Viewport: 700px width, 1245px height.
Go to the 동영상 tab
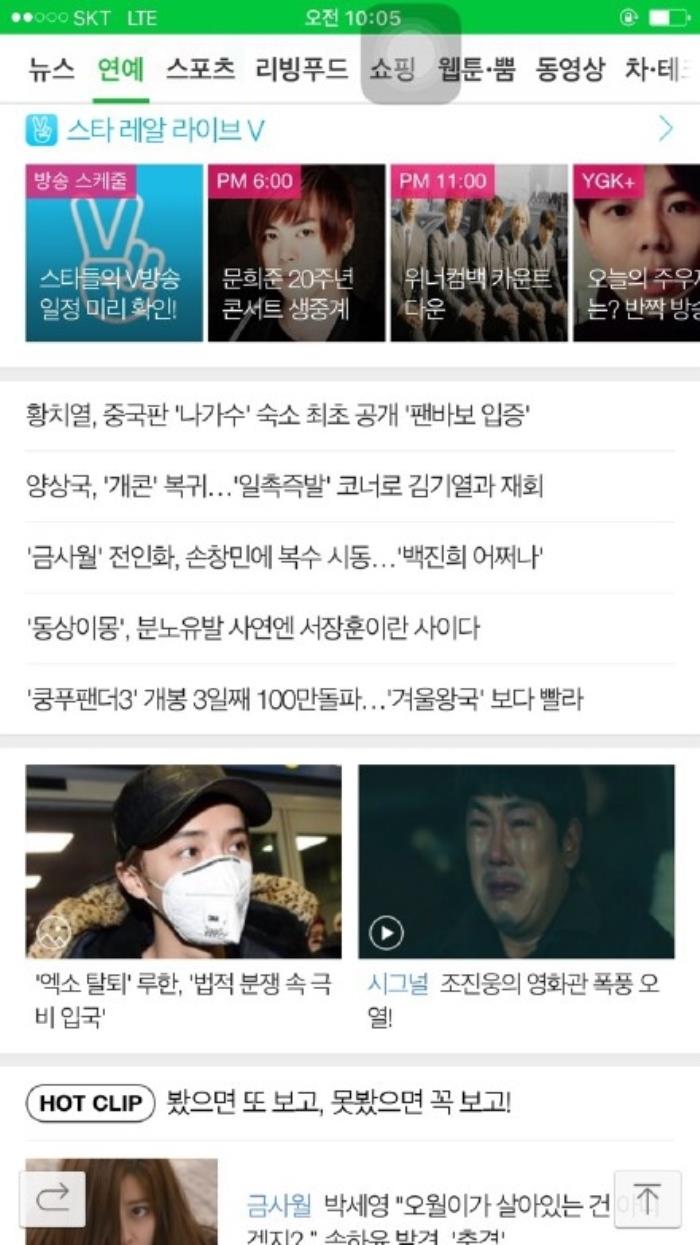pos(570,69)
